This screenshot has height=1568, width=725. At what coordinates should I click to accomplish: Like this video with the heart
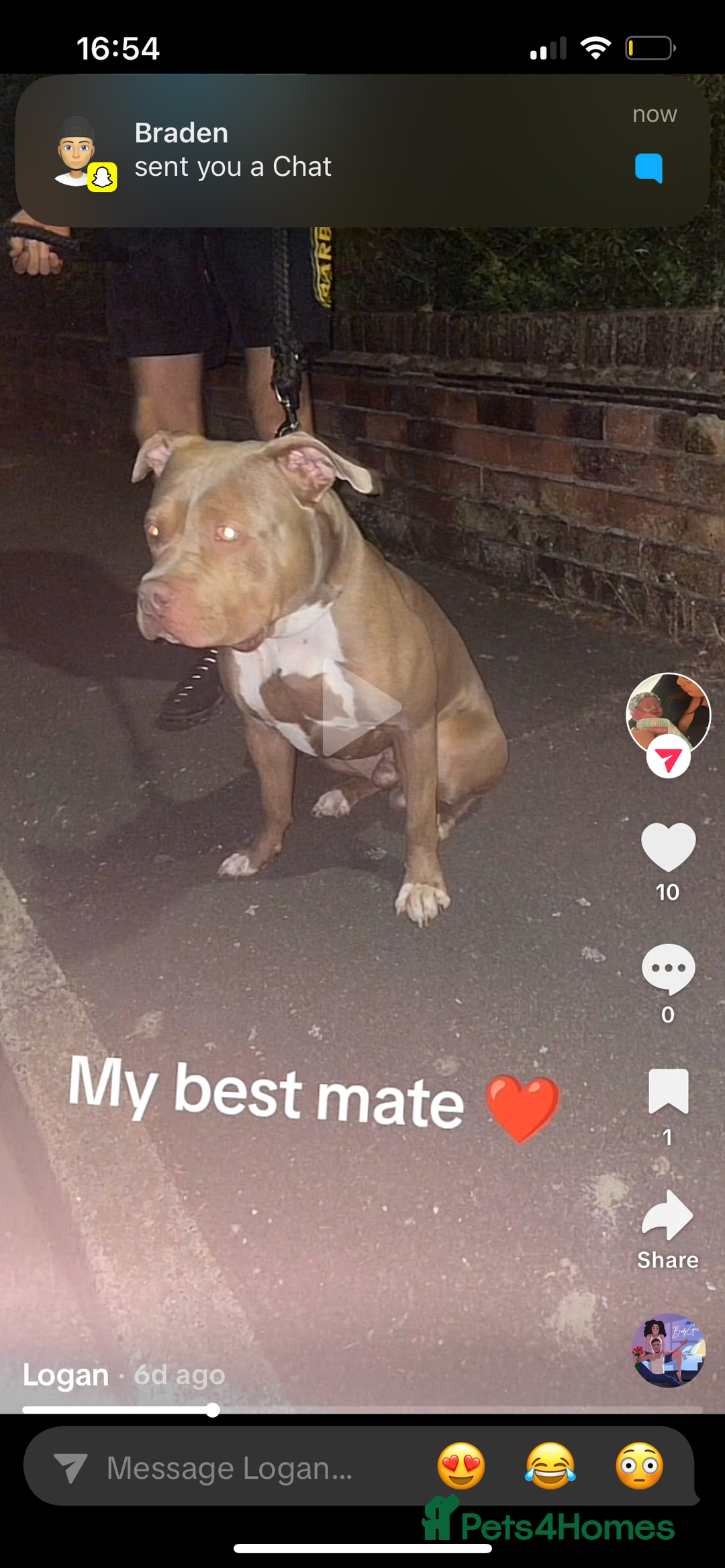pyautogui.click(x=668, y=847)
